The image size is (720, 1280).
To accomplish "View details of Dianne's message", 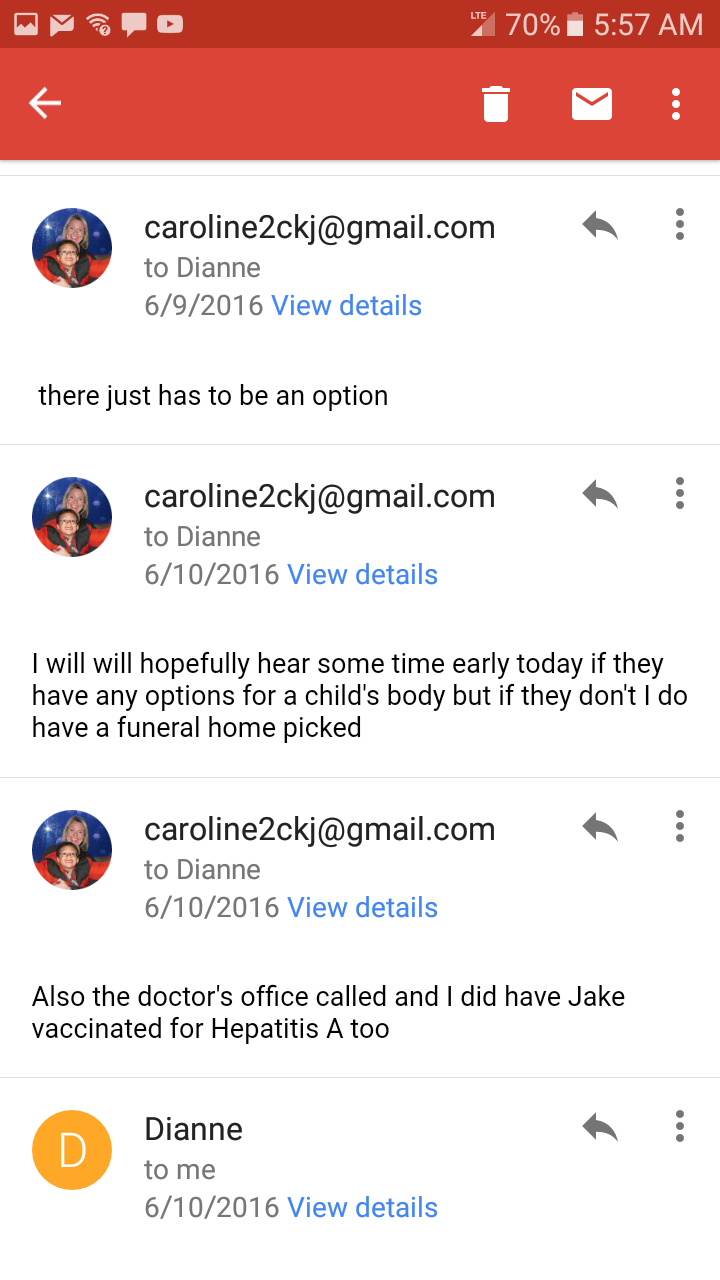I will [x=362, y=1208].
